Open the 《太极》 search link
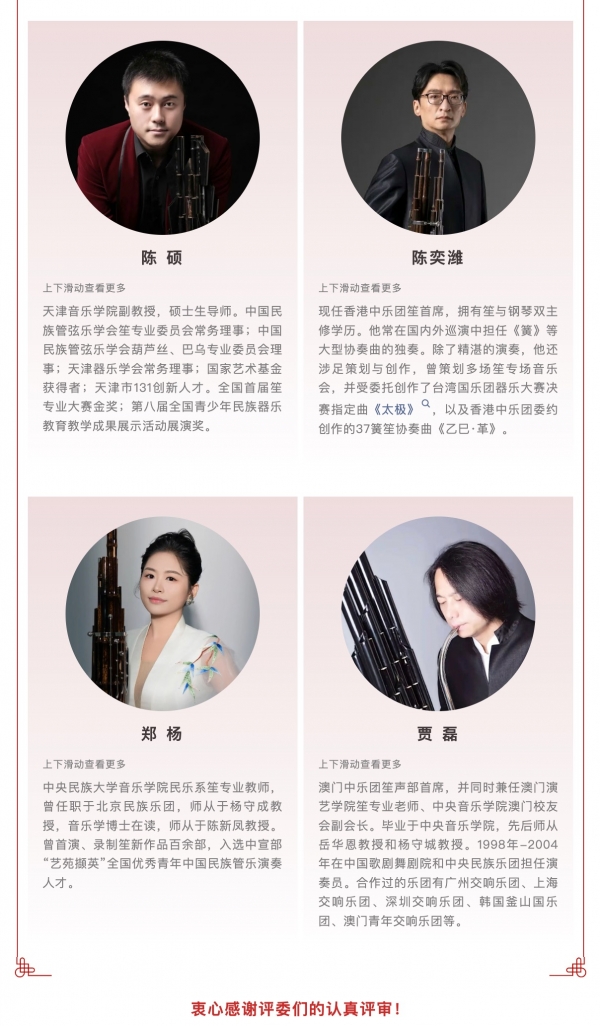600x1026 pixels. point(396,409)
